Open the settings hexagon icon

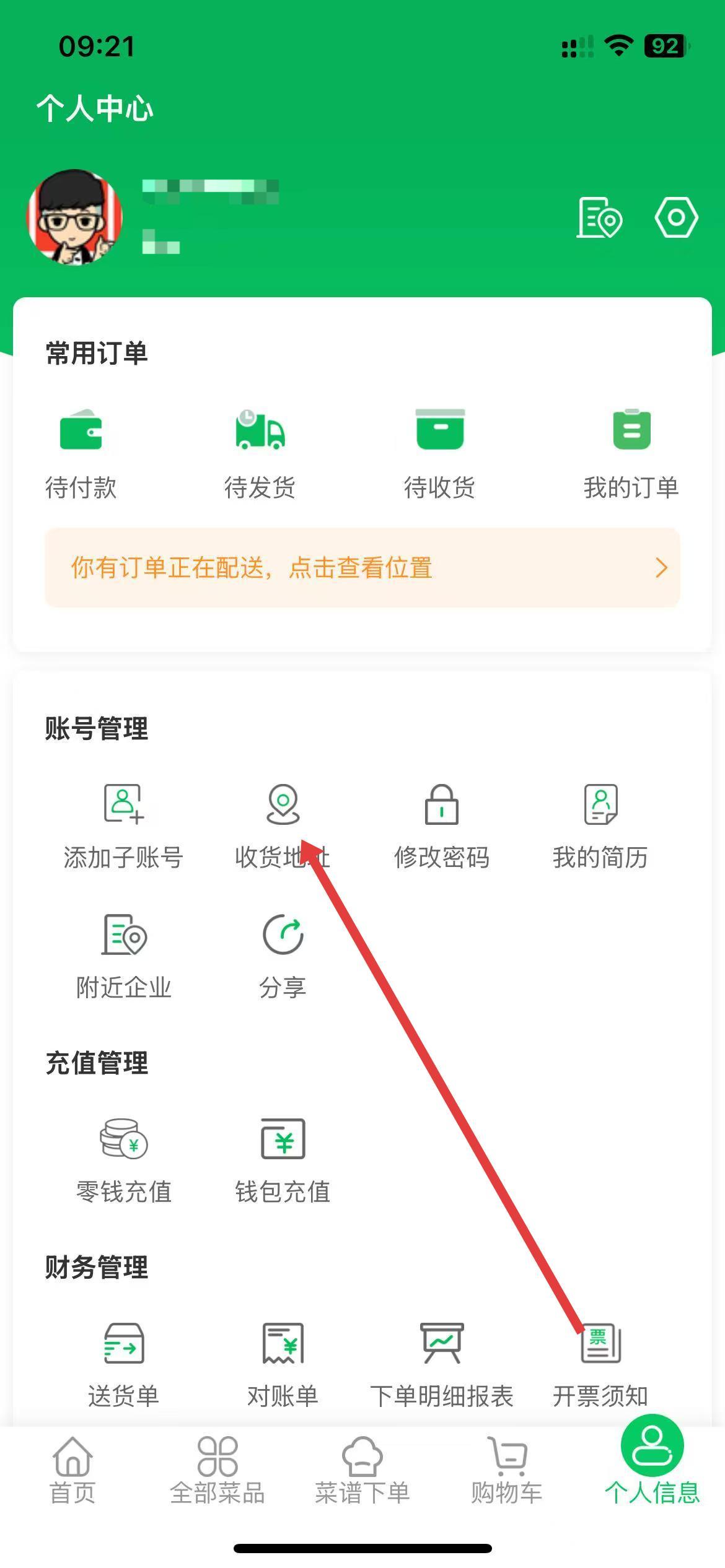click(x=676, y=217)
